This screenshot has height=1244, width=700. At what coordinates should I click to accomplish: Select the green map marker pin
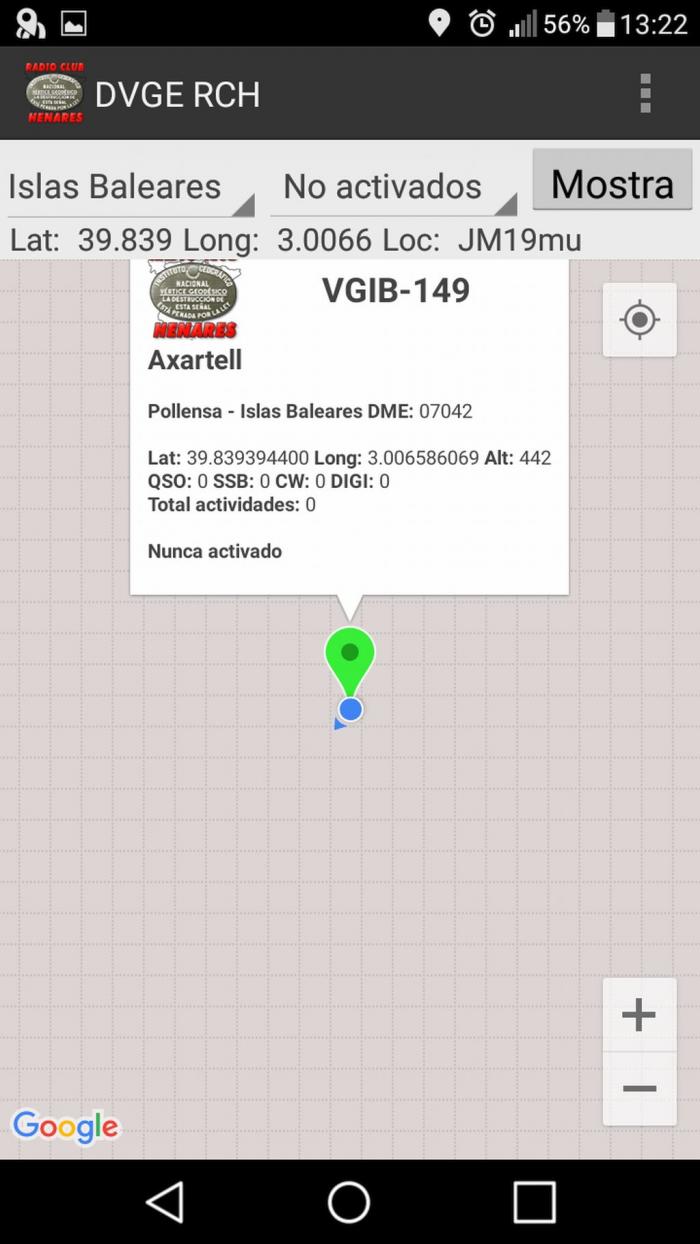click(350, 663)
